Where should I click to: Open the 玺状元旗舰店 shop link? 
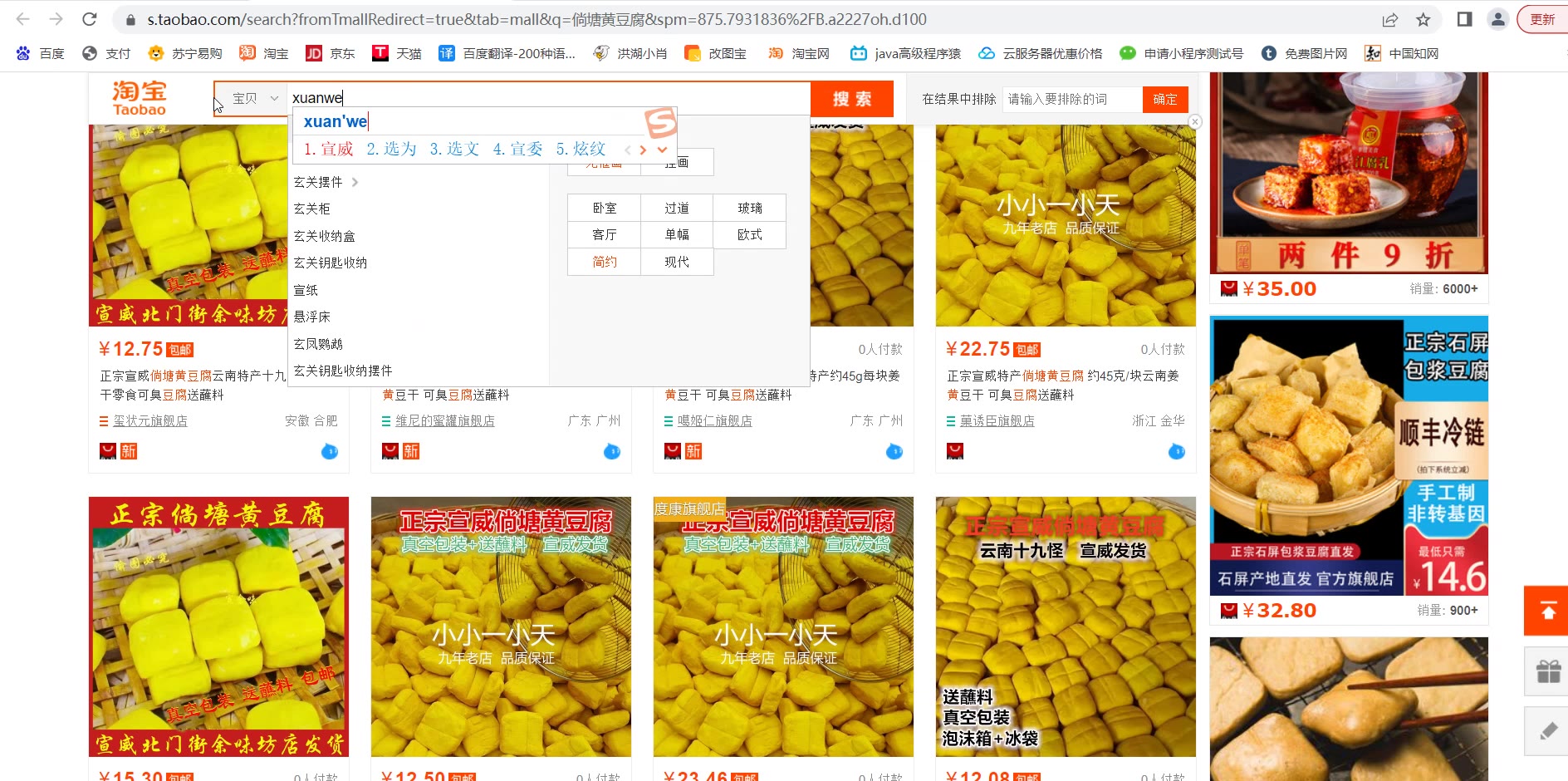[150, 421]
